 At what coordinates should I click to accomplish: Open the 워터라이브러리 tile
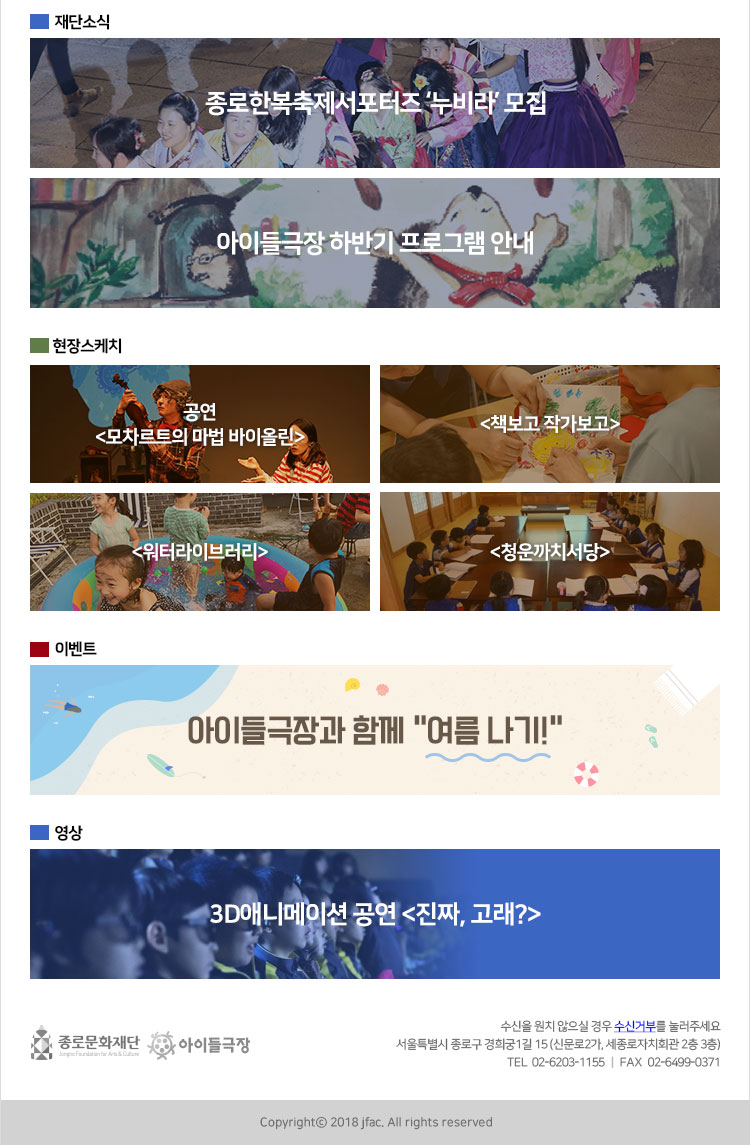pyautogui.click(x=200, y=551)
